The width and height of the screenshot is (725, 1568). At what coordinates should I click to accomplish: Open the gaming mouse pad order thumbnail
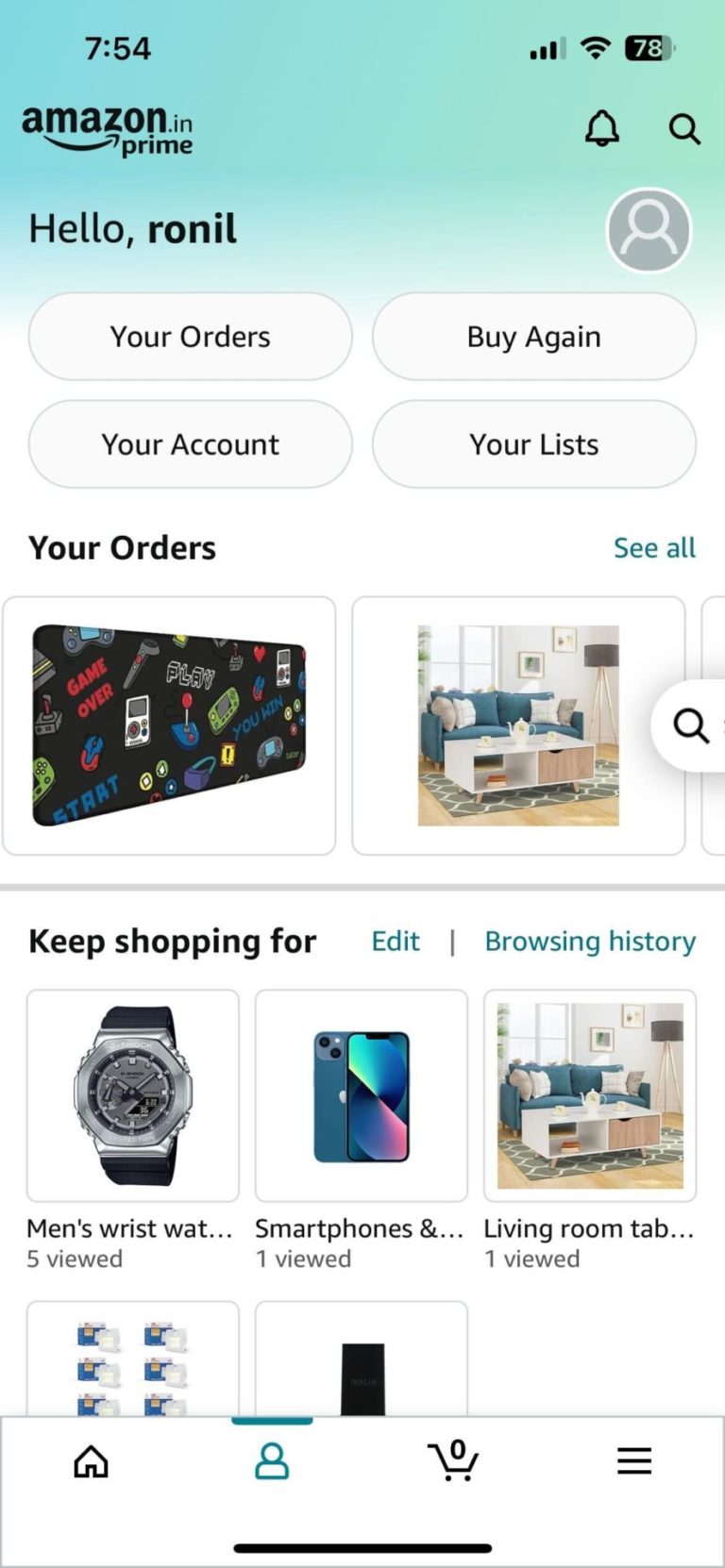tap(170, 725)
